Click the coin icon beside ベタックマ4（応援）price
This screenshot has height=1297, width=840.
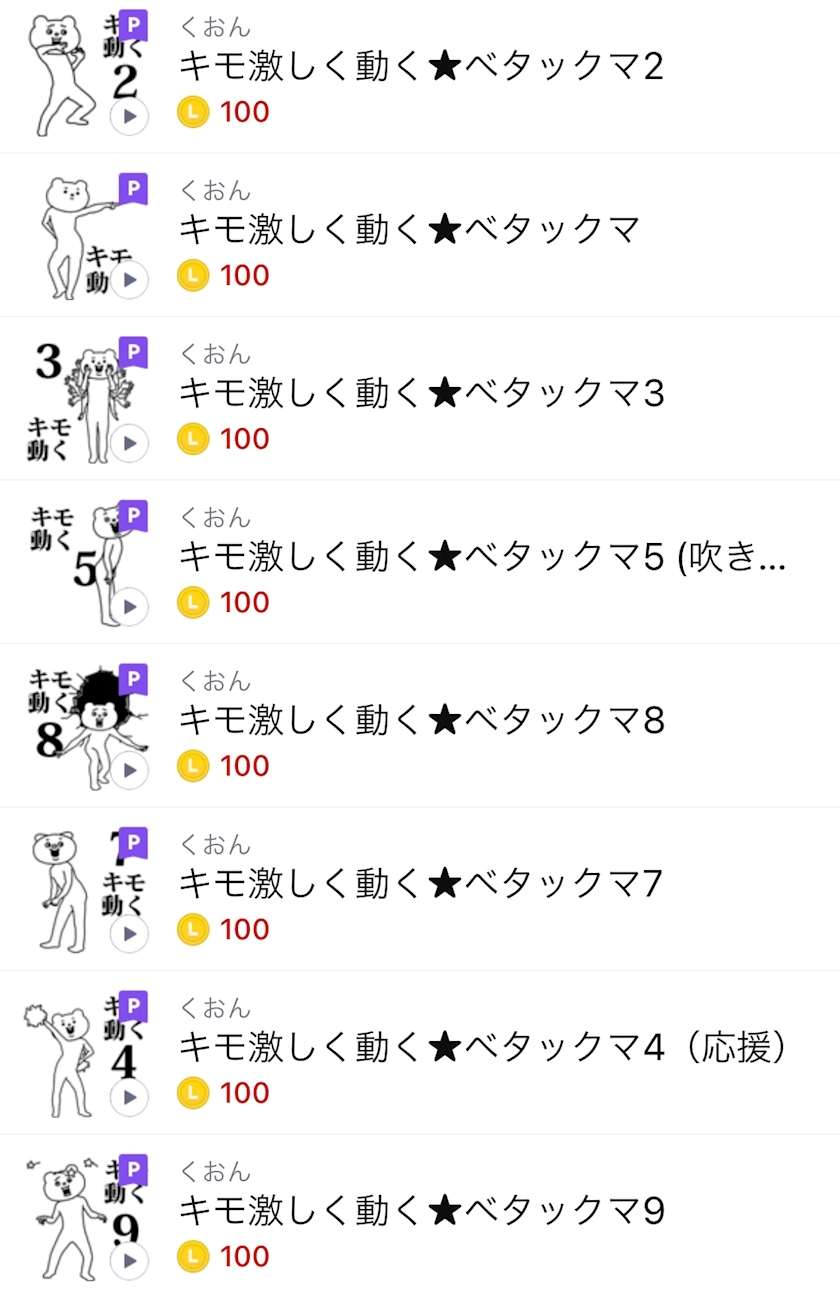coord(196,1093)
